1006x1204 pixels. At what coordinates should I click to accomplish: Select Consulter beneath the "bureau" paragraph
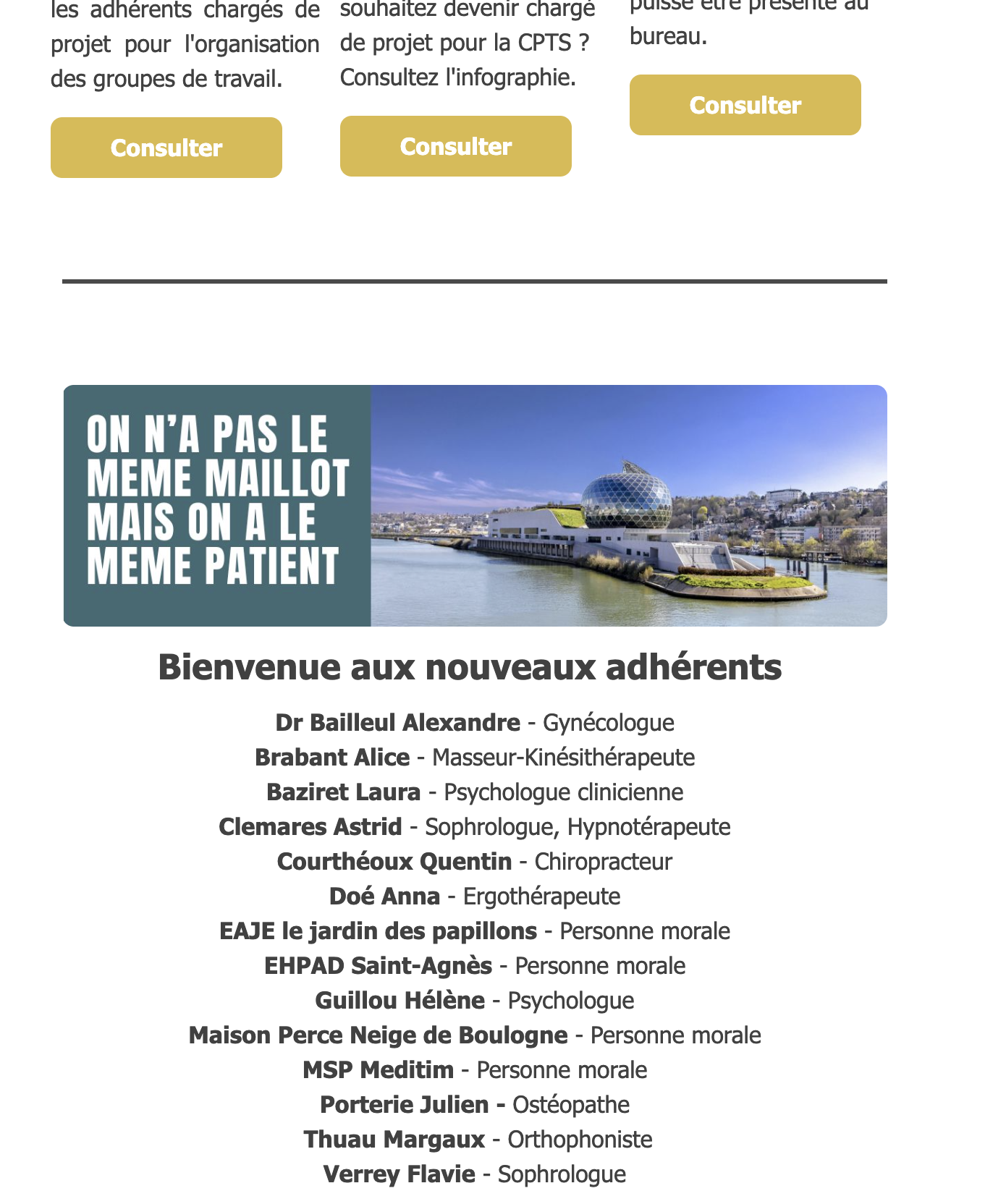point(745,105)
